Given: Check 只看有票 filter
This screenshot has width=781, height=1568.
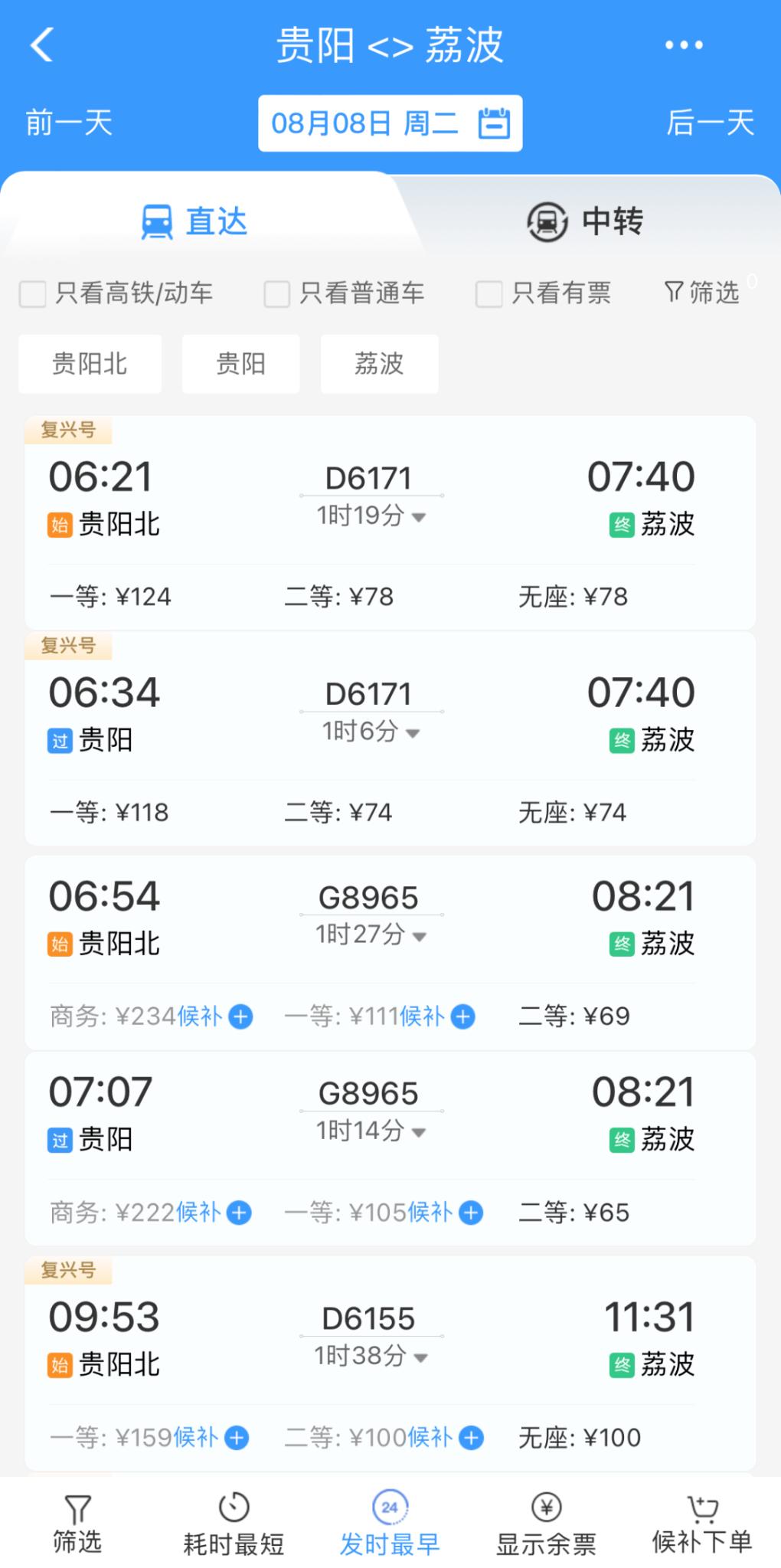Looking at the screenshot, I should click(489, 293).
